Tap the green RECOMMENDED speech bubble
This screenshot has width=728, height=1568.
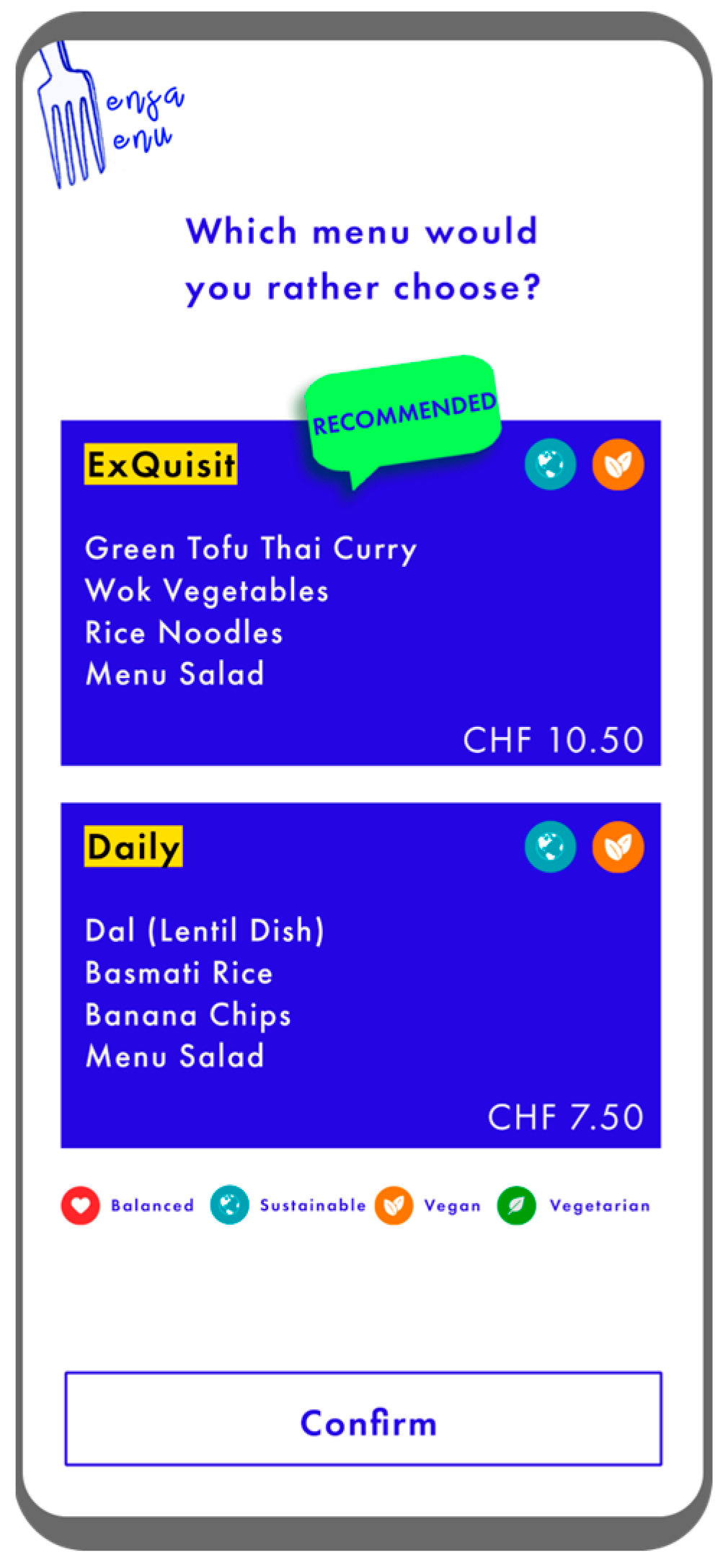point(404,418)
